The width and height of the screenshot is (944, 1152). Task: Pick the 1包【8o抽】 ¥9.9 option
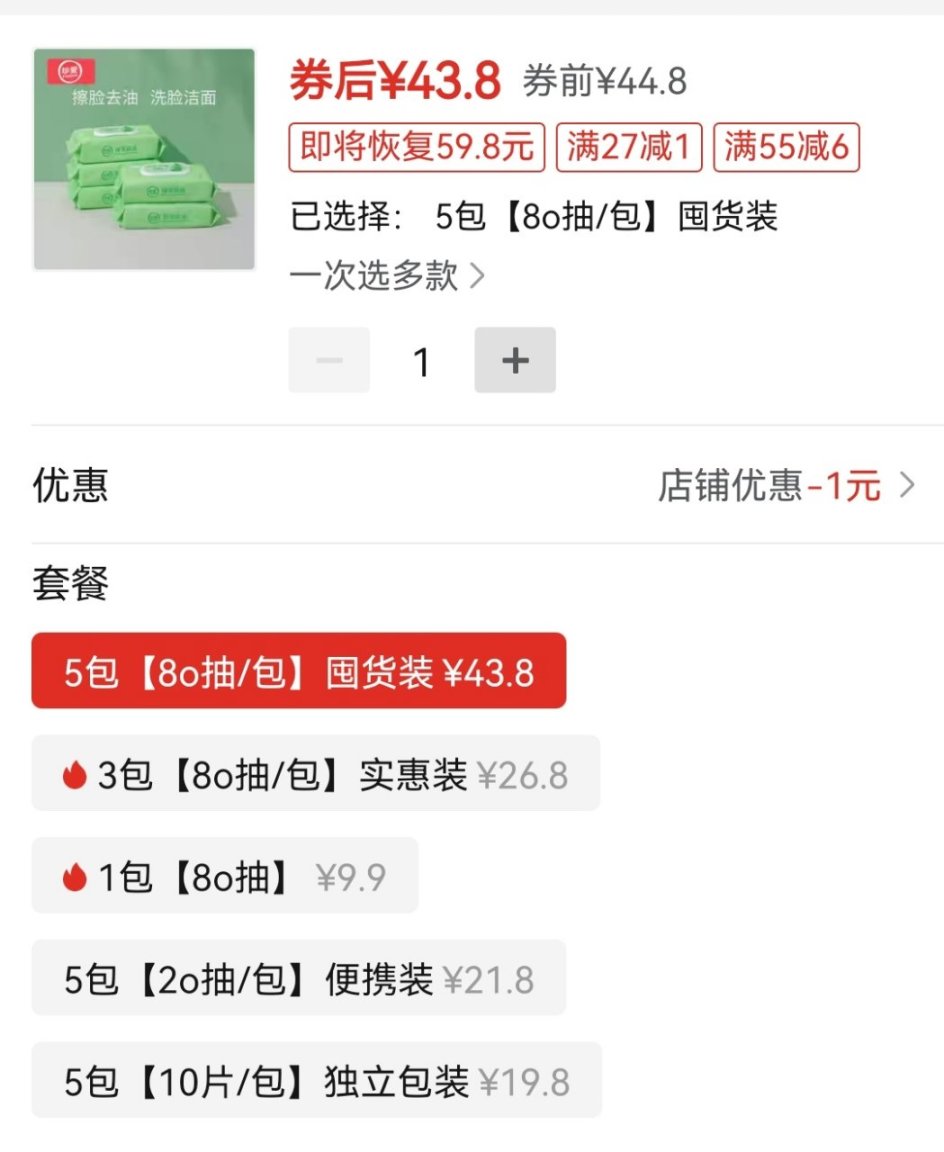(x=225, y=876)
